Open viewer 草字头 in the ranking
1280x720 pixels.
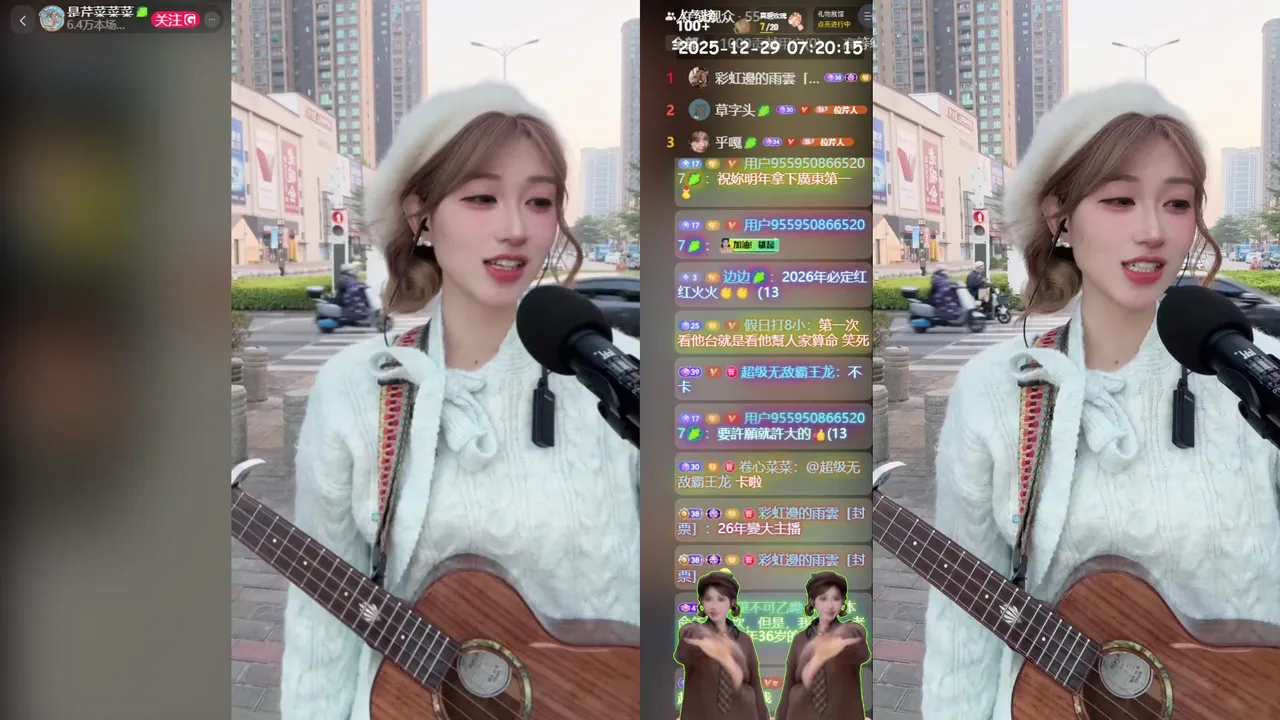735,110
